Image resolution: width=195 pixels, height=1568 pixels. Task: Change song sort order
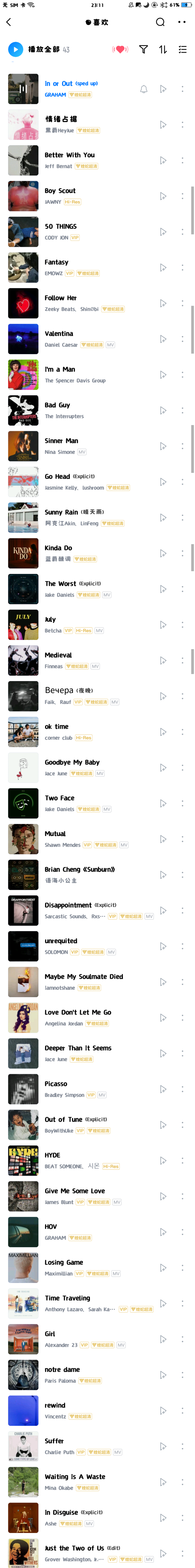(x=163, y=49)
